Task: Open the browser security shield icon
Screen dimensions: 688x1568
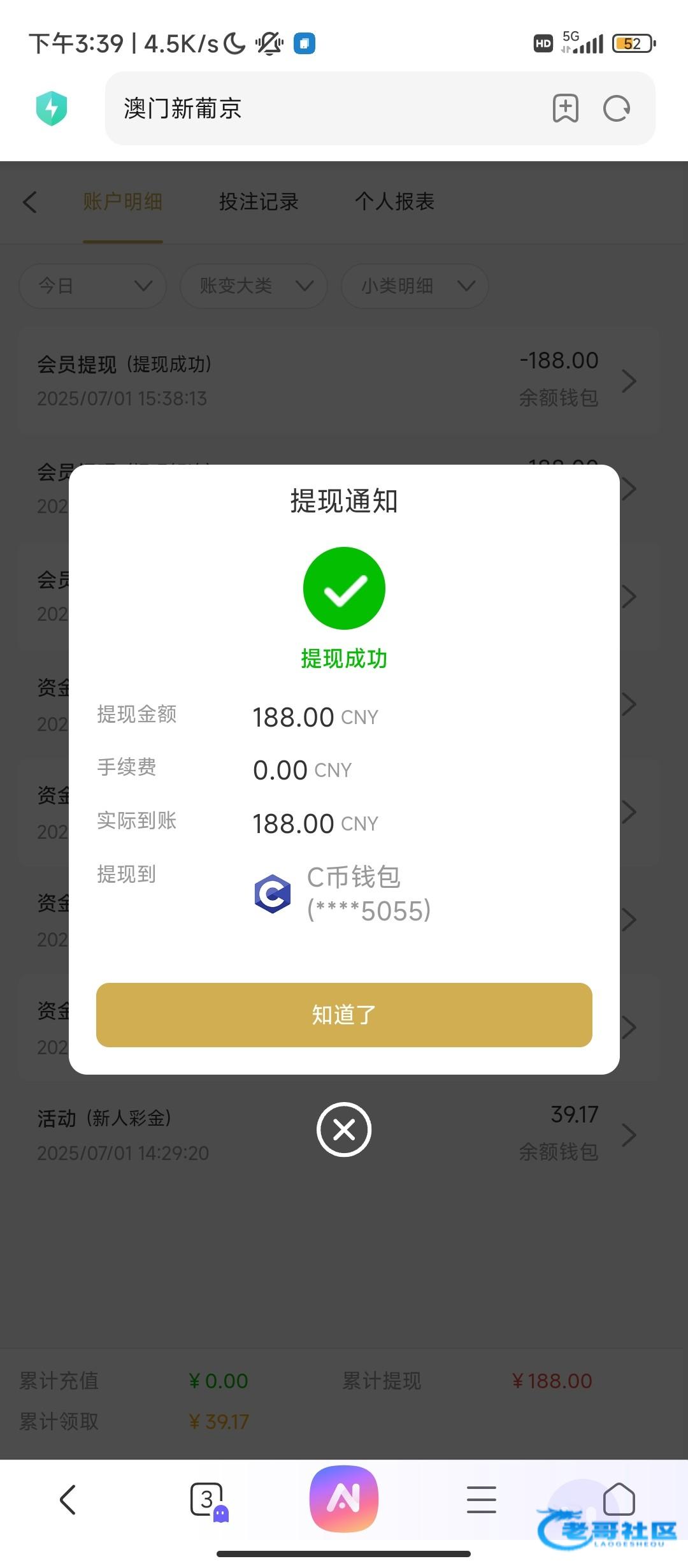Action: 52,108
